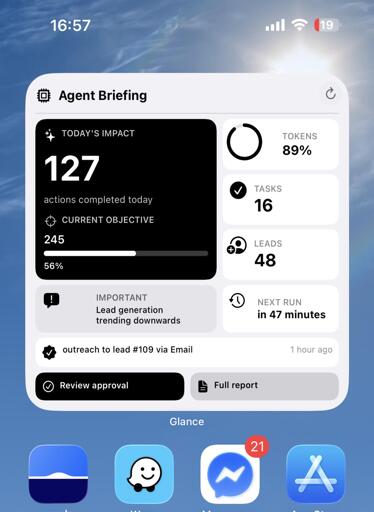The image size is (374, 512).
Task: Refresh the Agent Briefing widget
Action: (330, 94)
